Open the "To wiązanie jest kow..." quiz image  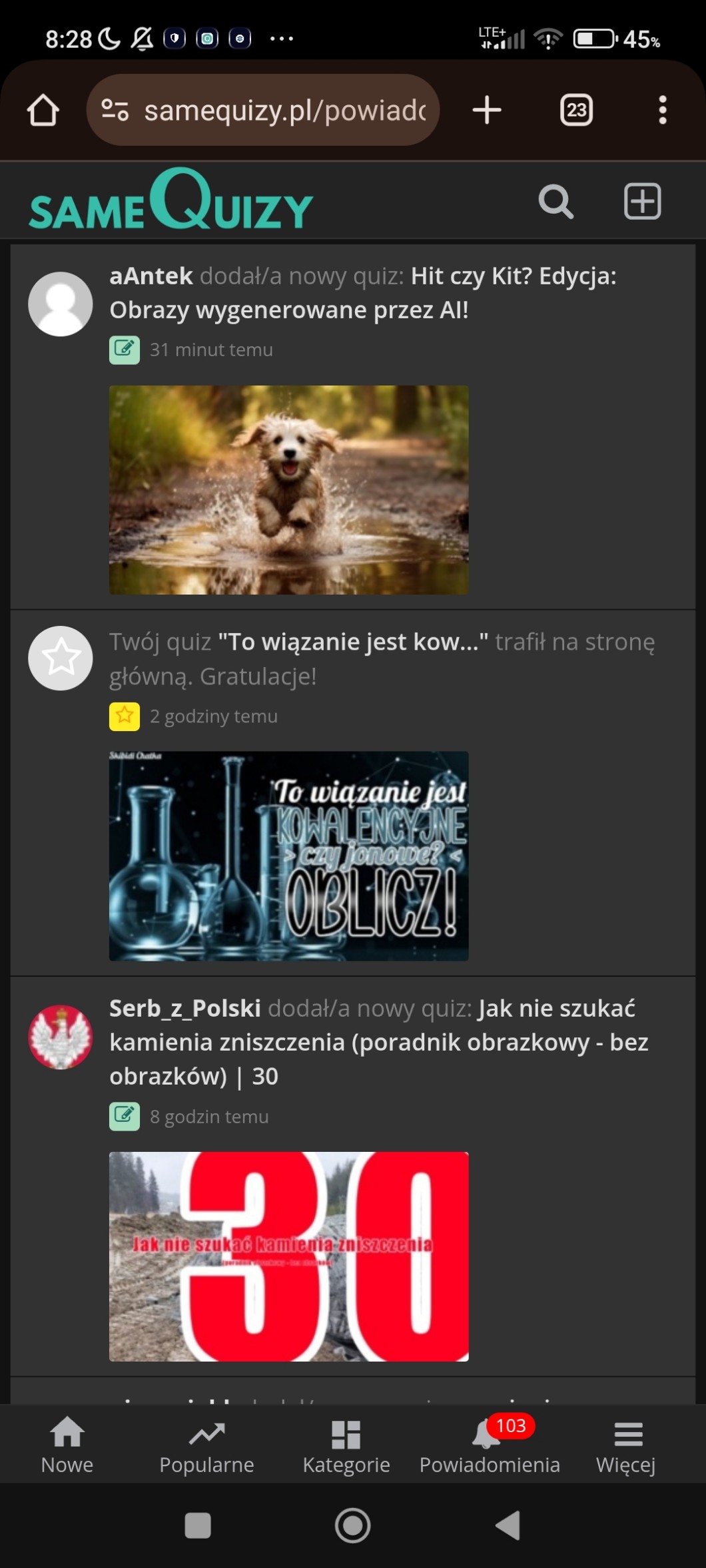coord(289,856)
